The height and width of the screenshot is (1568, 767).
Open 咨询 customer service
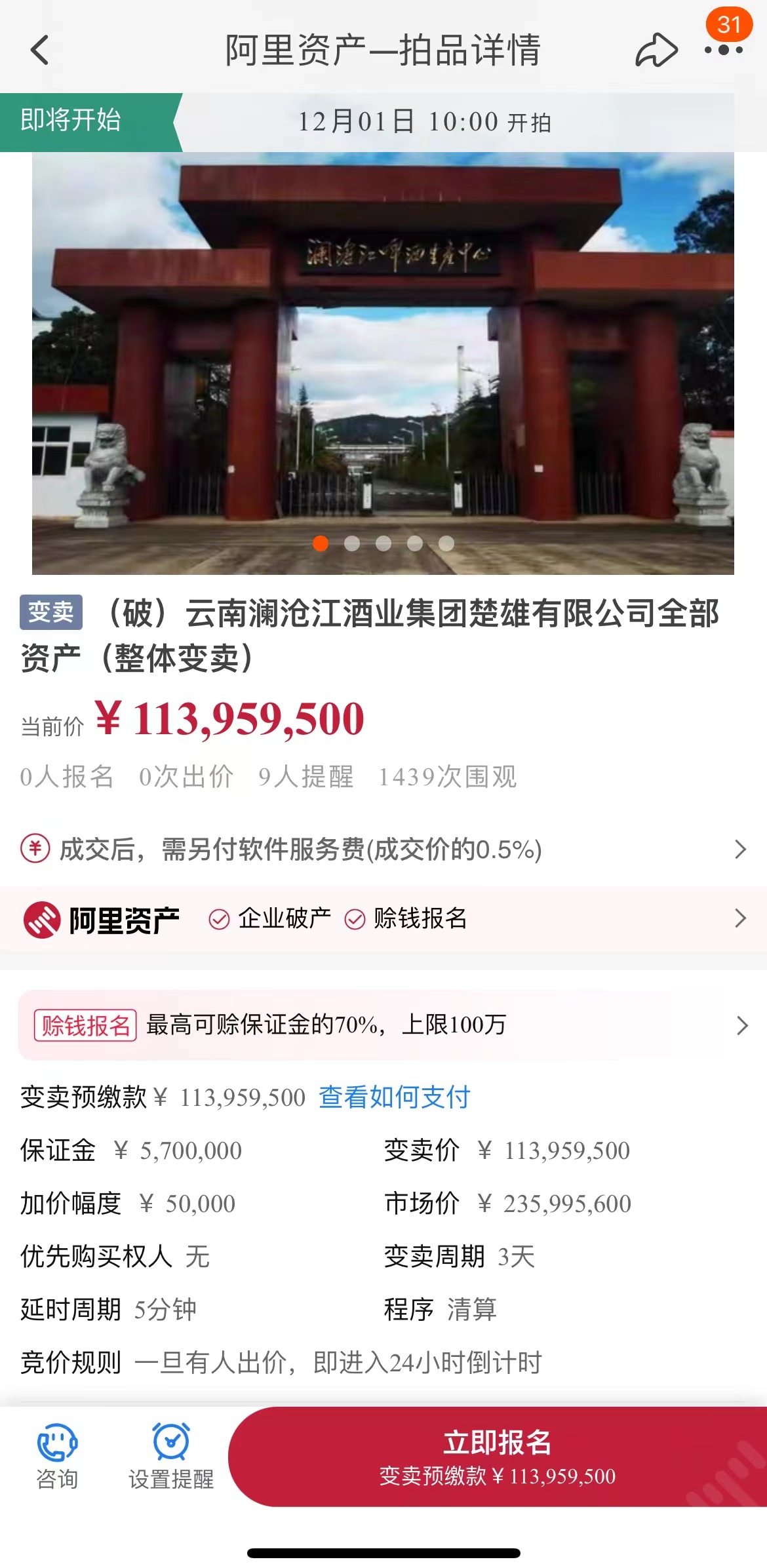click(57, 1457)
